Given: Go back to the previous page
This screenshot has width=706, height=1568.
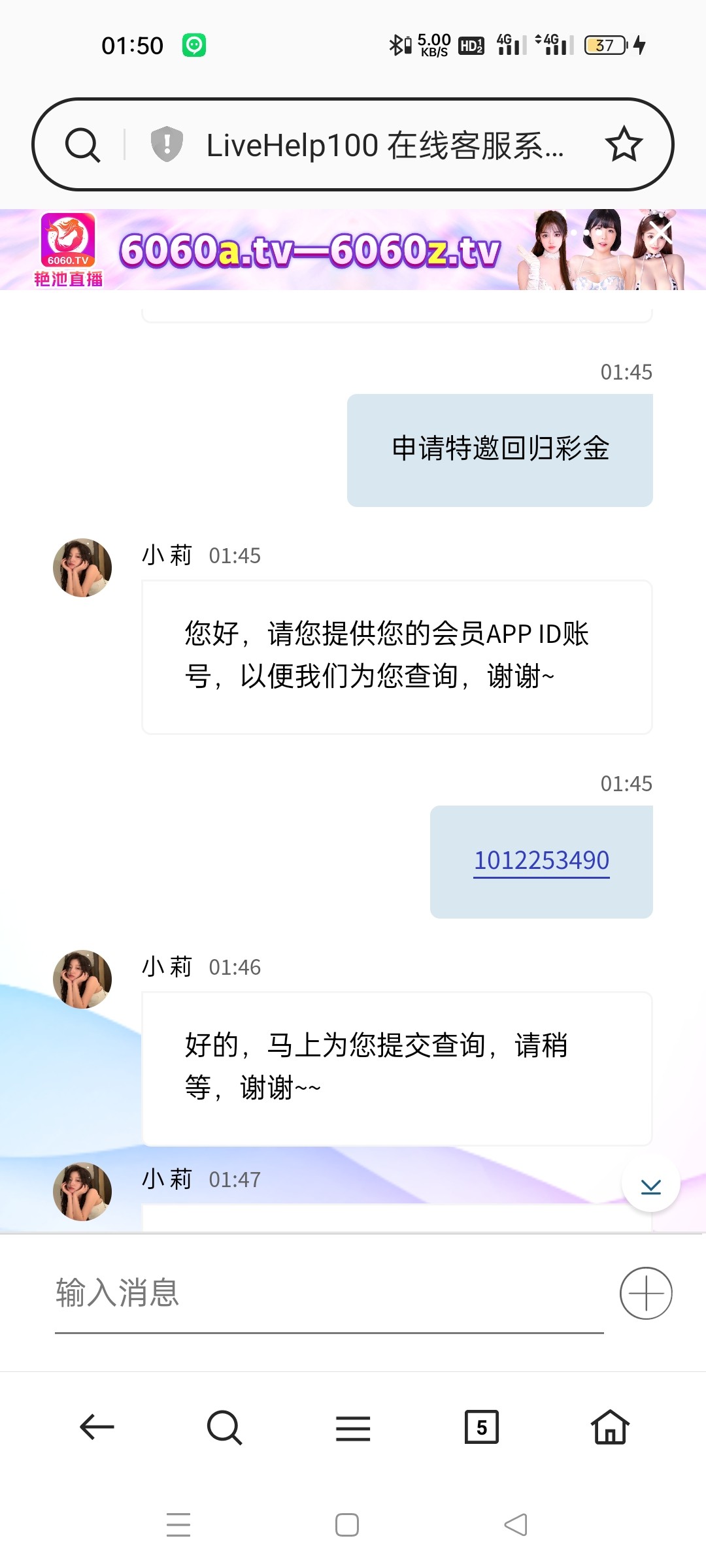Looking at the screenshot, I should click(x=97, y=1427).
